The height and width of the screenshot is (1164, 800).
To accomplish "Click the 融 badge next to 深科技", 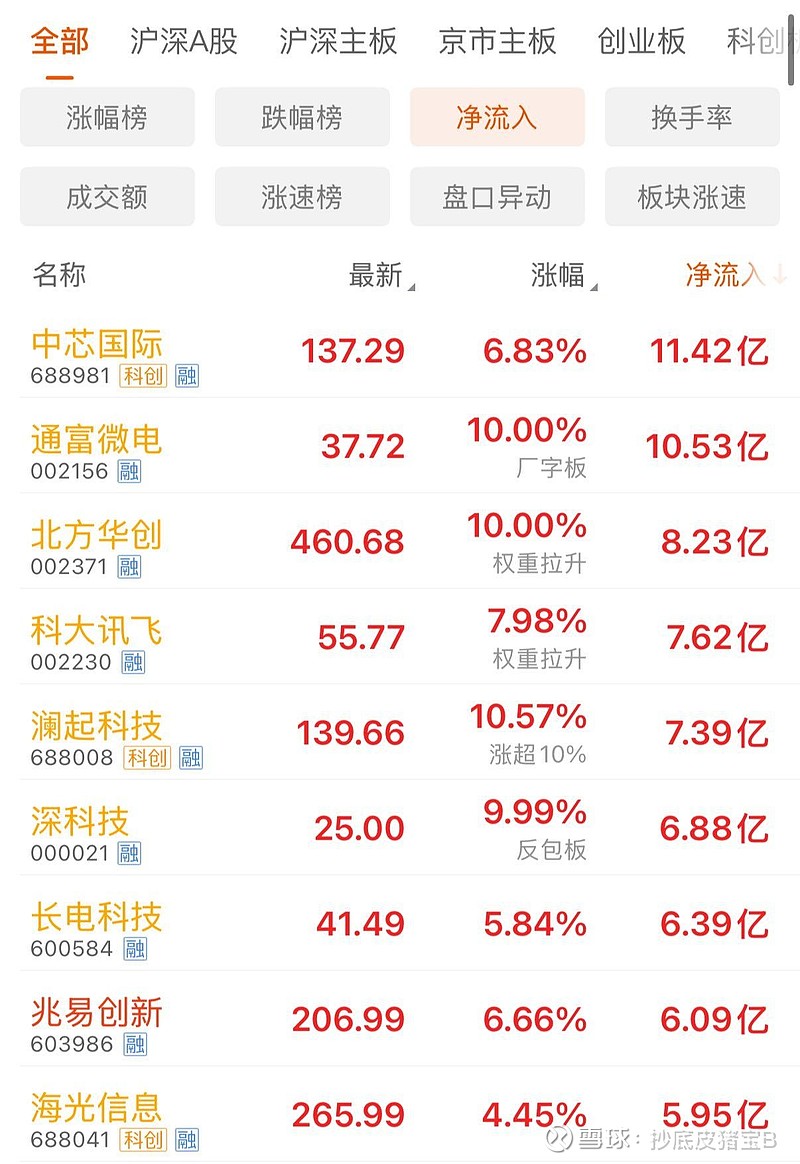I will (x=130, y=853).
